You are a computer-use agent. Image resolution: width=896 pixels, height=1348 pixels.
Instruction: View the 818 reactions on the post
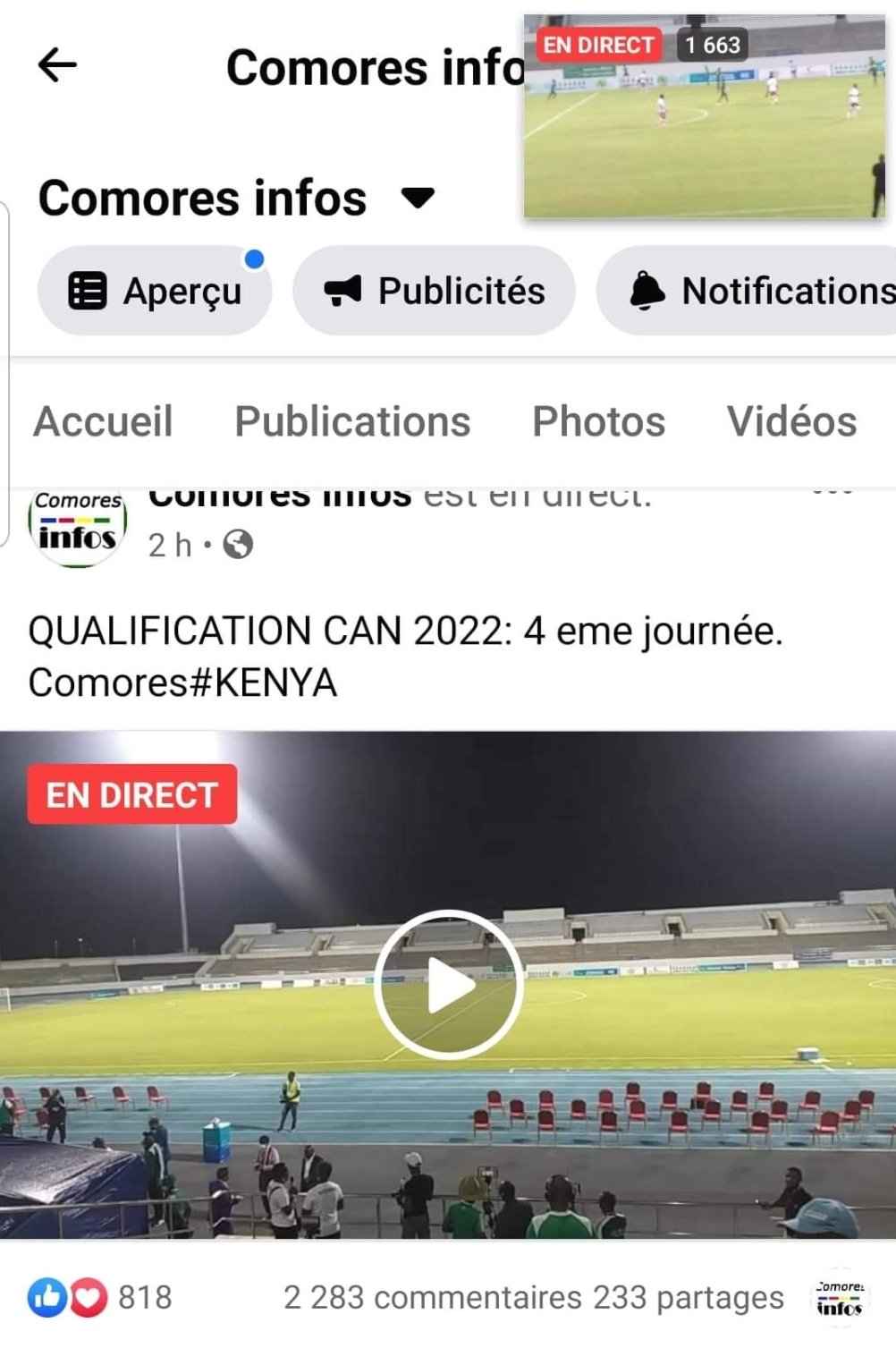[98, 1297]
